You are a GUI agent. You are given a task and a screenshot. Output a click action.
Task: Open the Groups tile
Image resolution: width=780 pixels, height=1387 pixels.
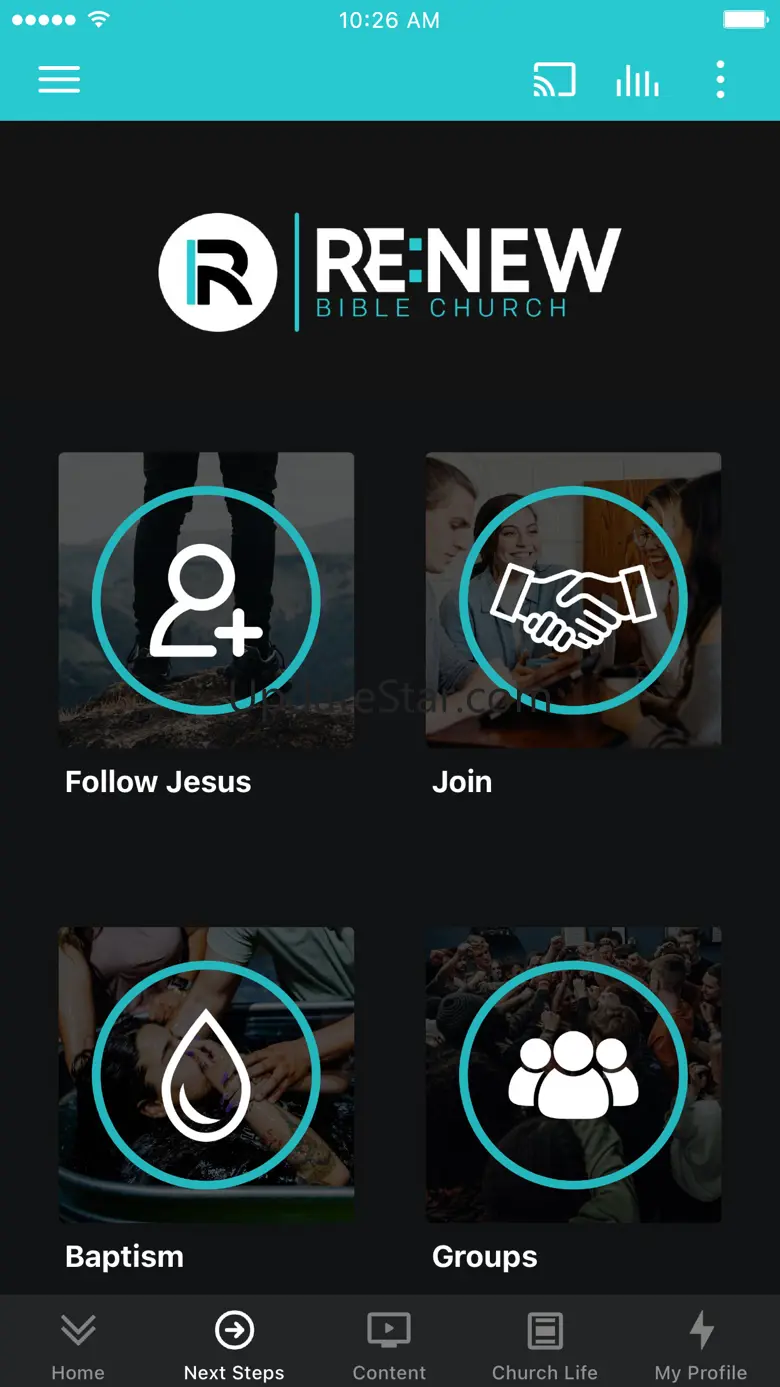pos(573,1075)
